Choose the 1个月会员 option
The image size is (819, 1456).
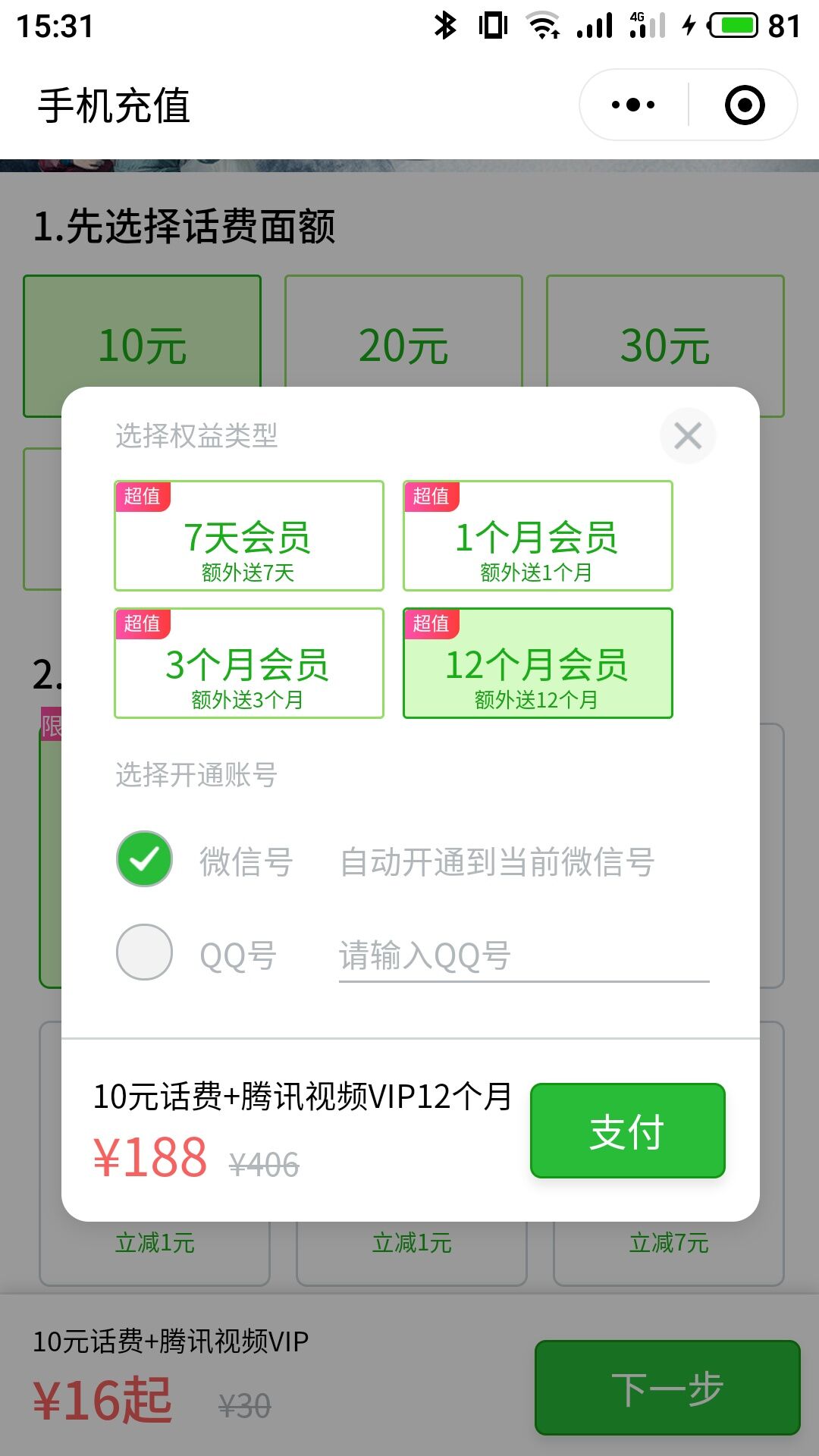click(x=538, y=535)
